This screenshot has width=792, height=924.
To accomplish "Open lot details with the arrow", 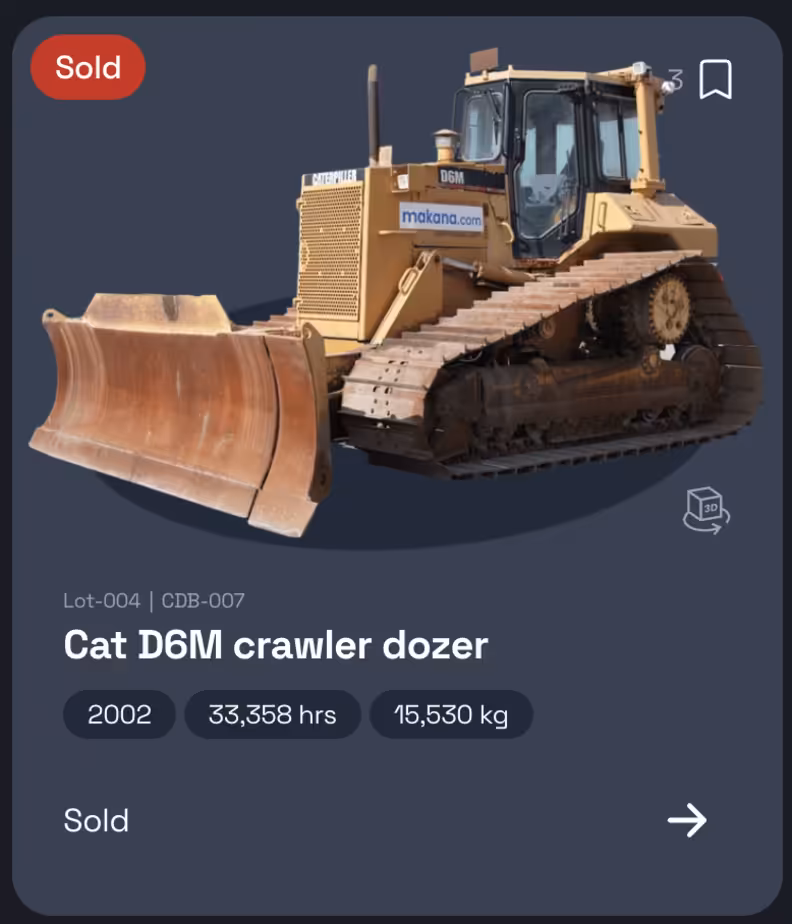I will click(687, 820).
